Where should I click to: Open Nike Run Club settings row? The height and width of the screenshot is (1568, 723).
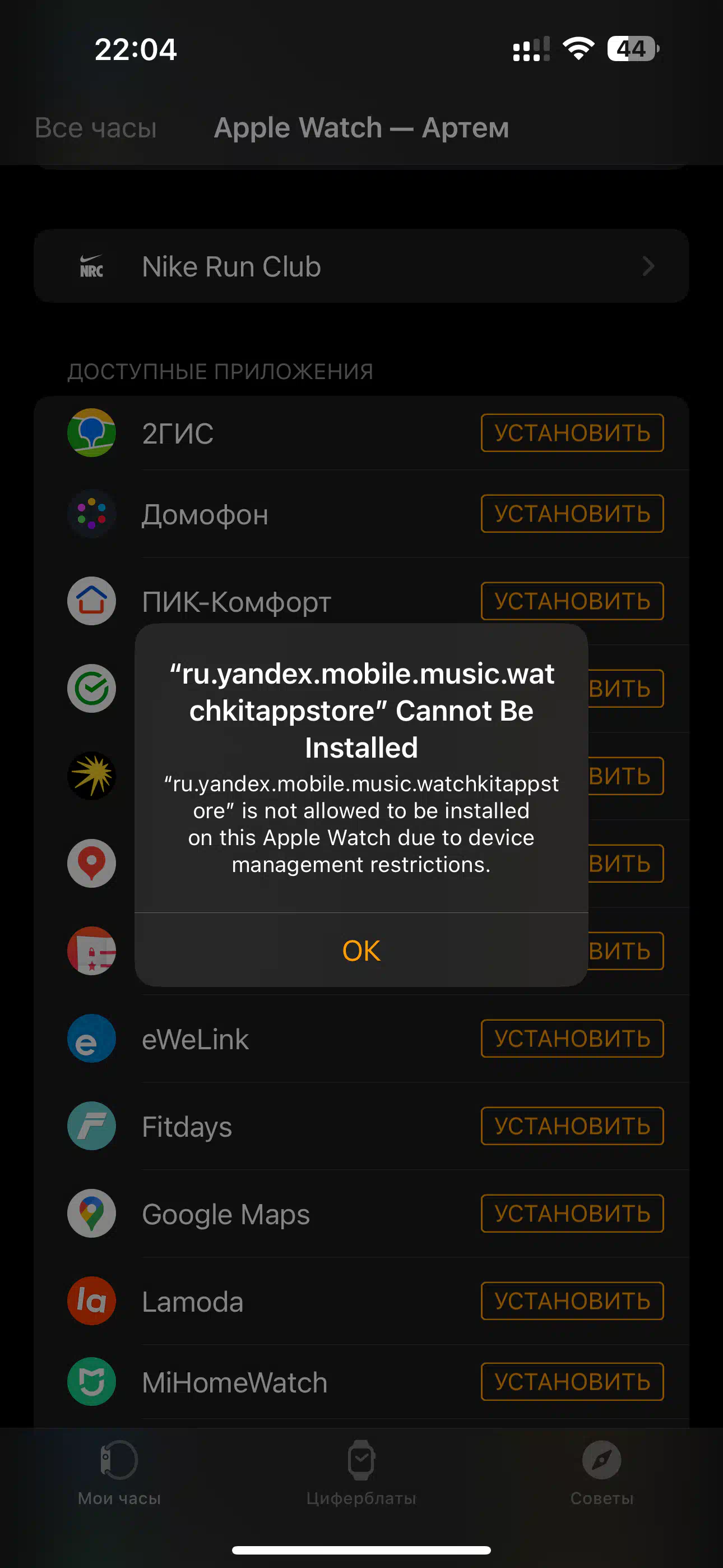pos(361,266)
